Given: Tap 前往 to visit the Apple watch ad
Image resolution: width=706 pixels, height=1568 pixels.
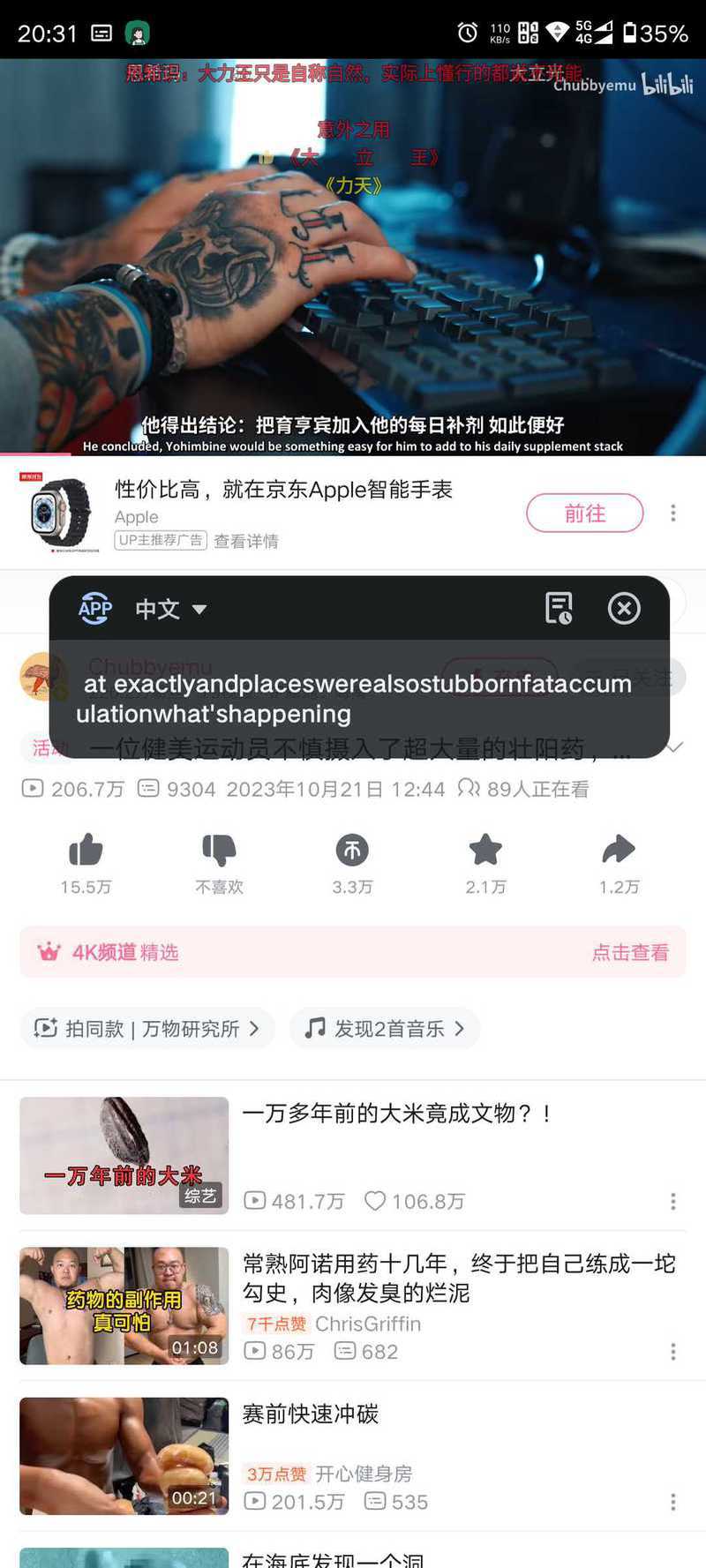Looking at the screenshot, I should (x=584, y=514).
